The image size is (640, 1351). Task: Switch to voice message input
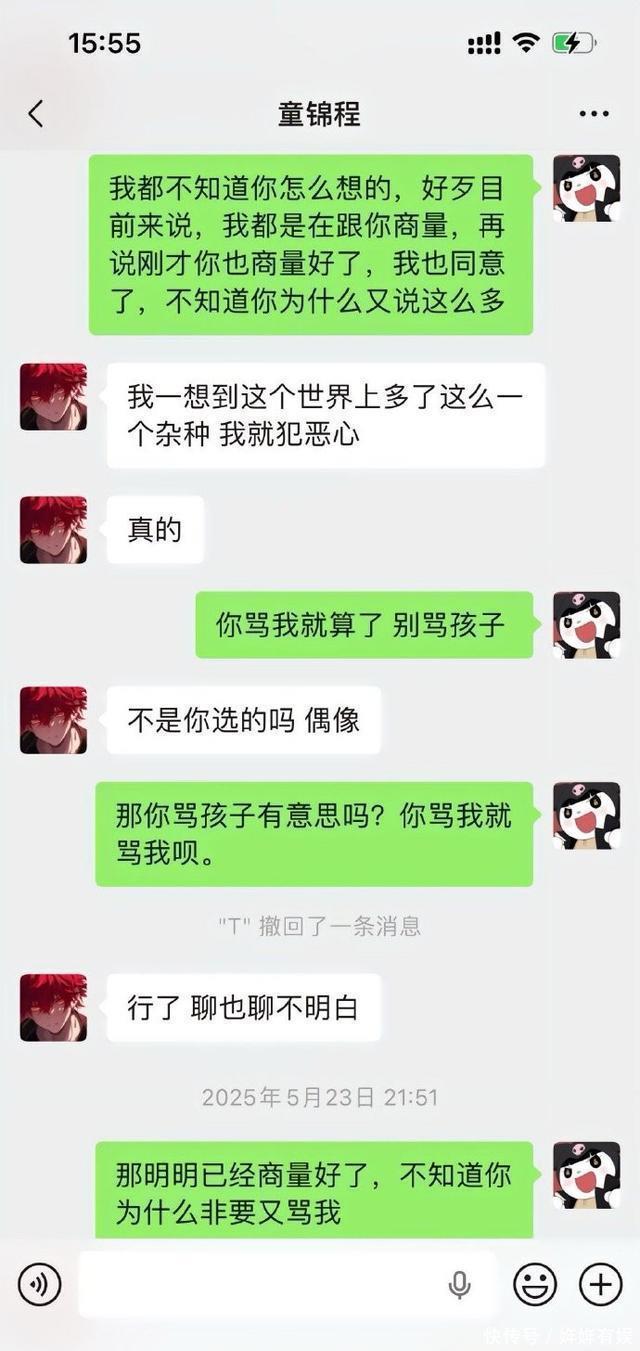(x=40, y=1284)
